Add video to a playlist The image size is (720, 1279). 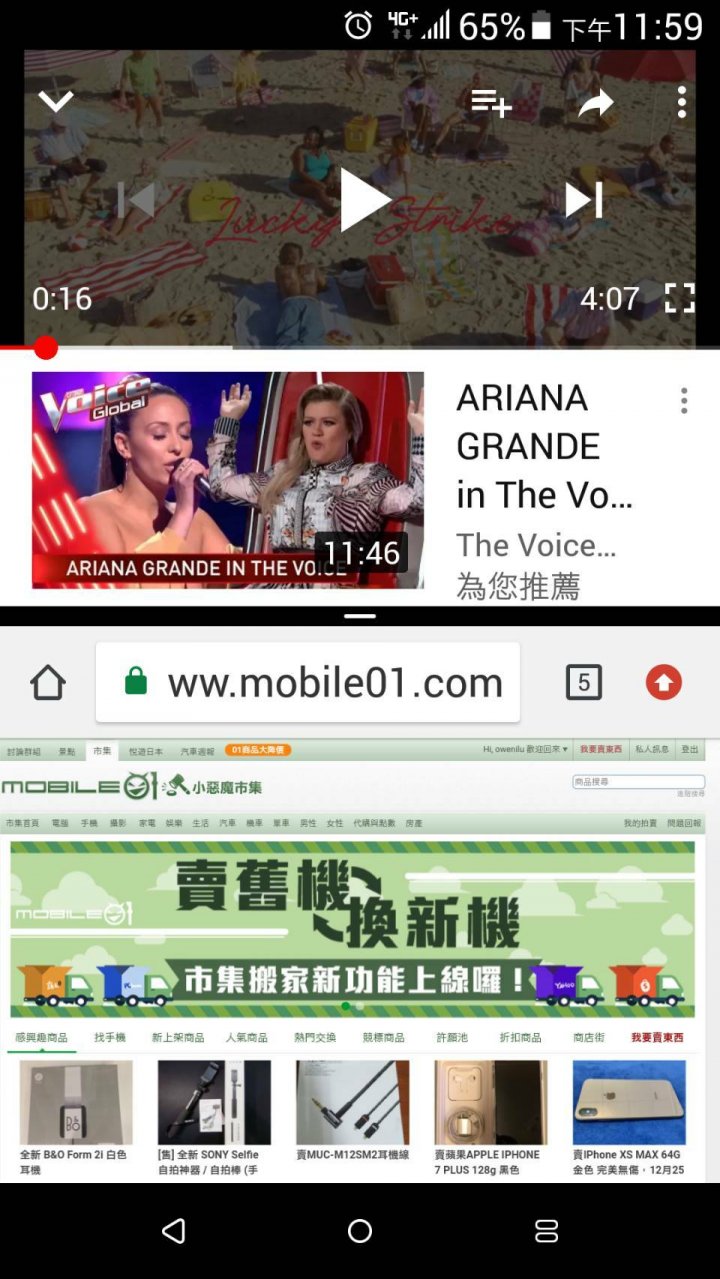click(x=491, y=102)
